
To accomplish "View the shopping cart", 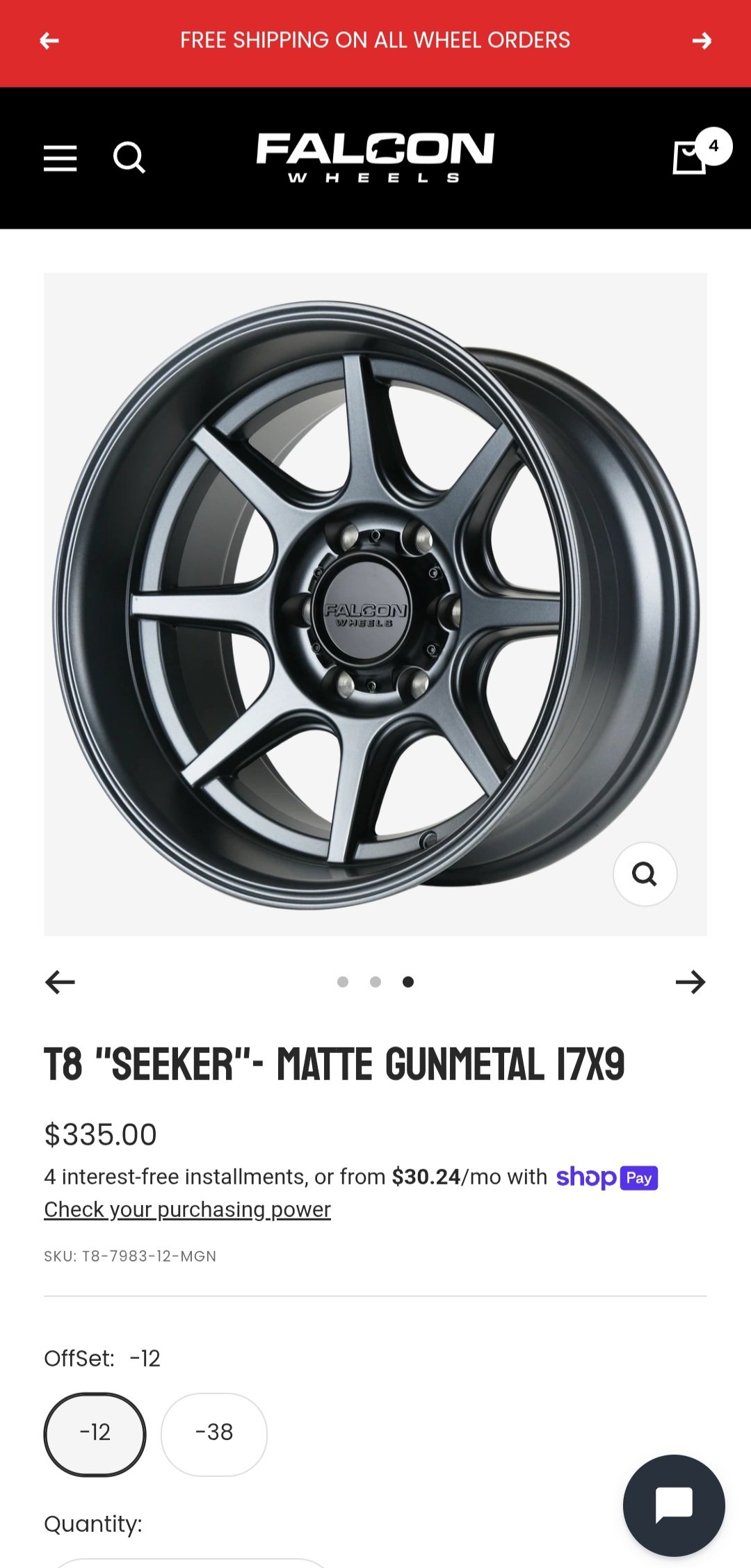I will [x=691, y=157].
